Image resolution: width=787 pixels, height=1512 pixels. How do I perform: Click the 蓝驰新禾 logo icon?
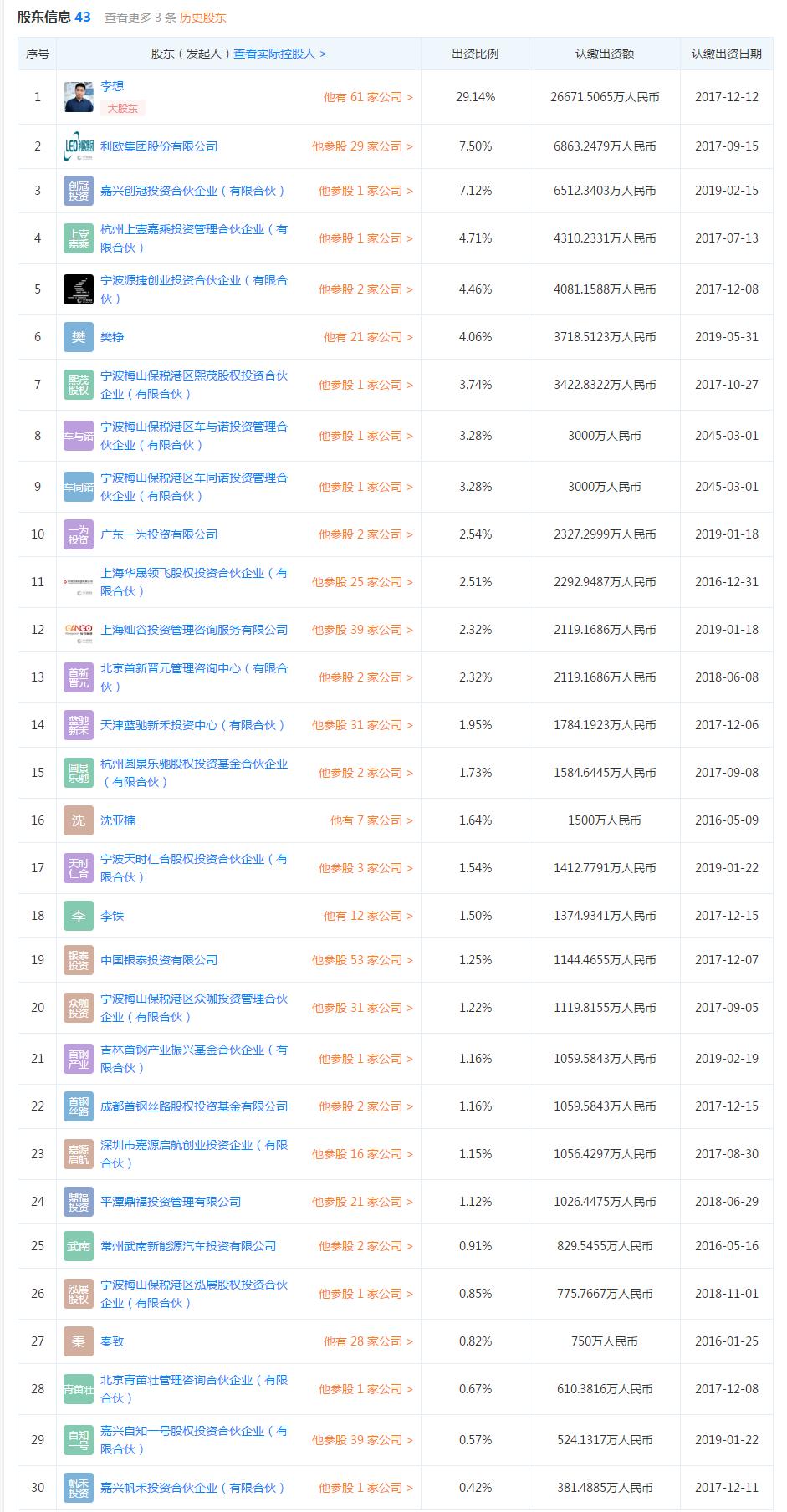pos(79,724)
